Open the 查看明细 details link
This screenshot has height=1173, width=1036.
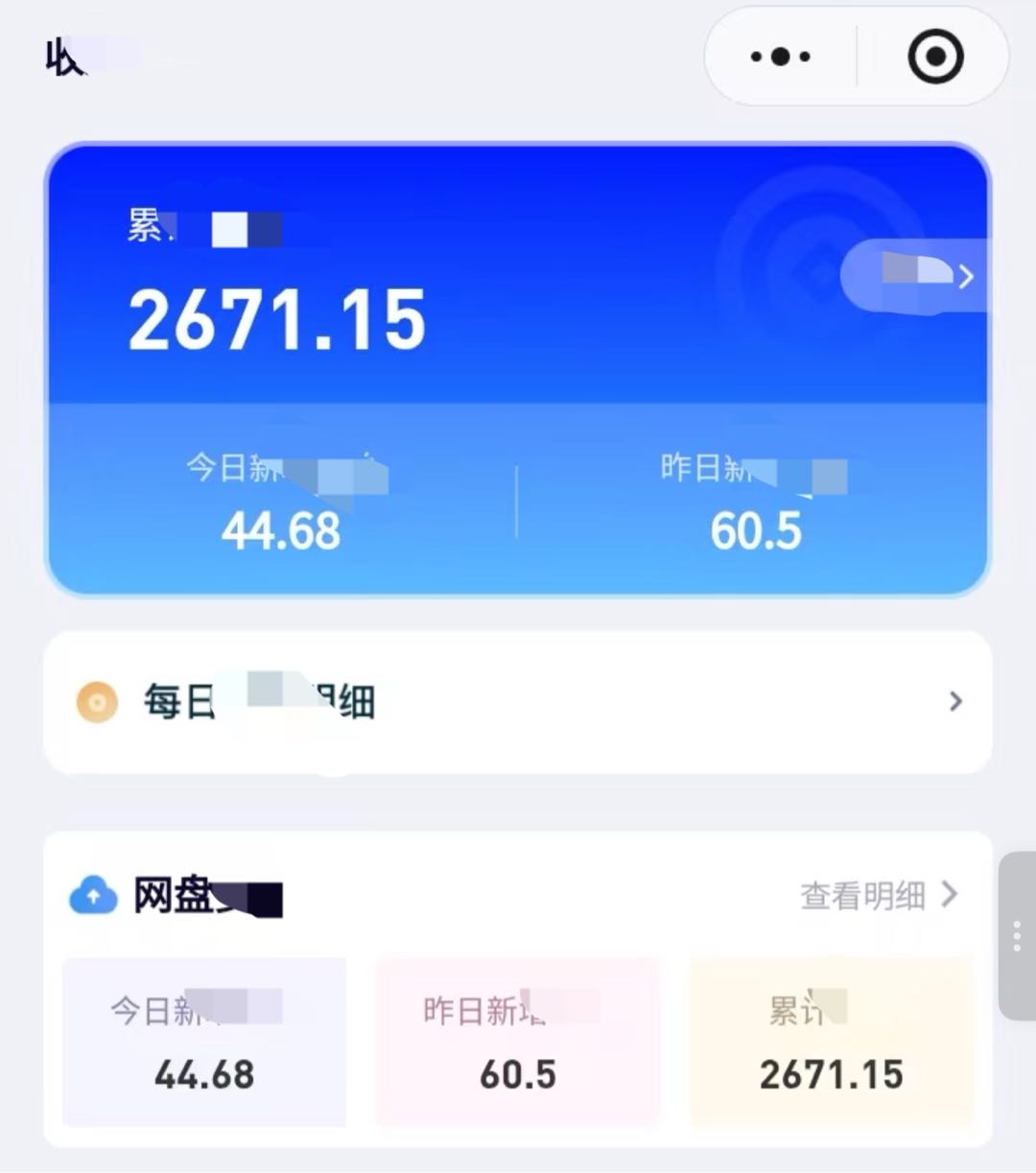coord(861,896)
